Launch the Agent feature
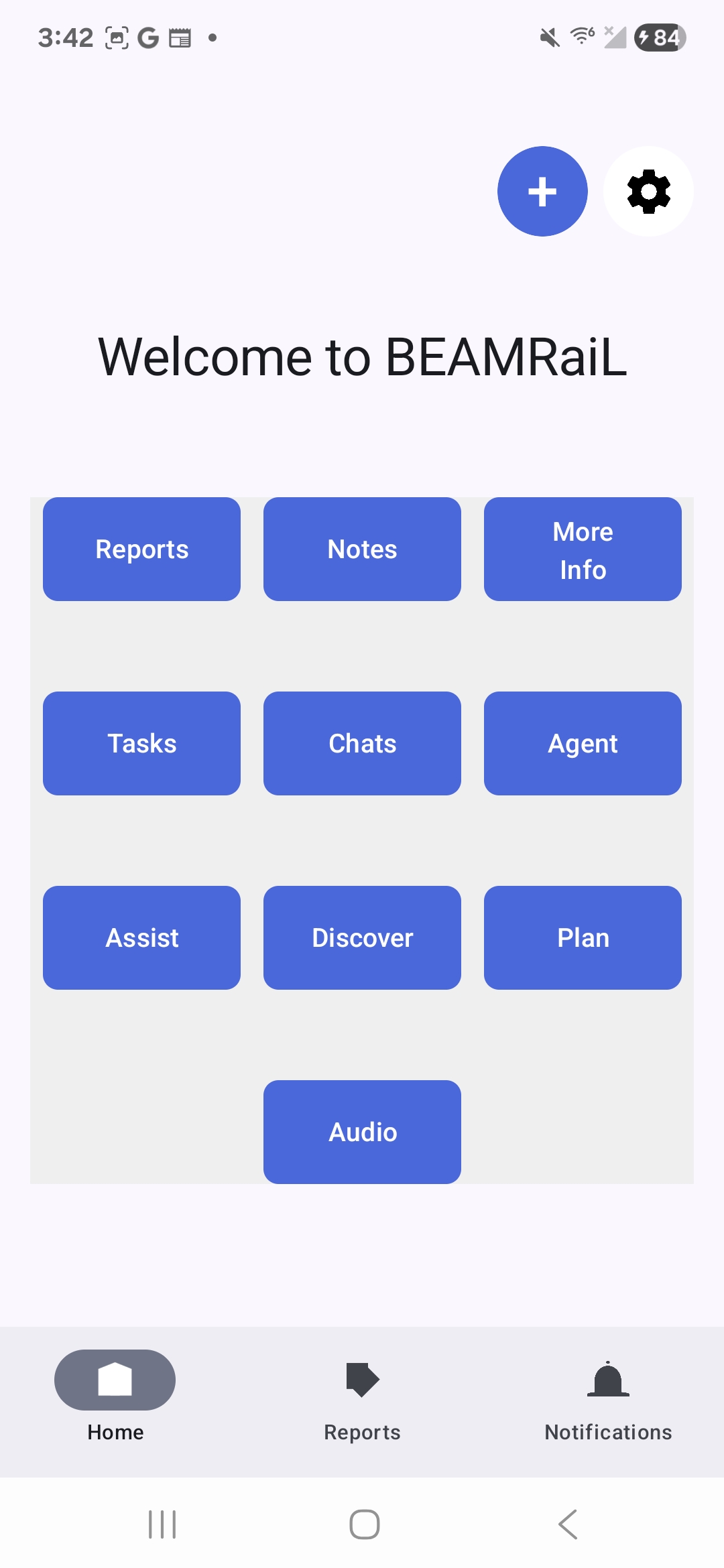 [583, 744]
